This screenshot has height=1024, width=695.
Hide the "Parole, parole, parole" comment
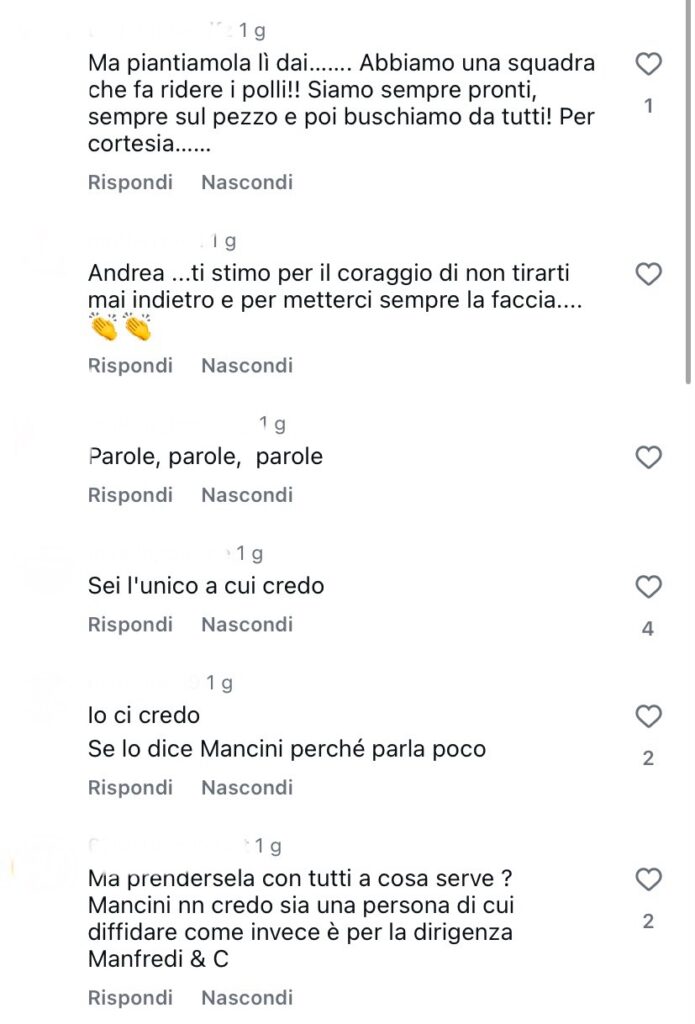247,495
